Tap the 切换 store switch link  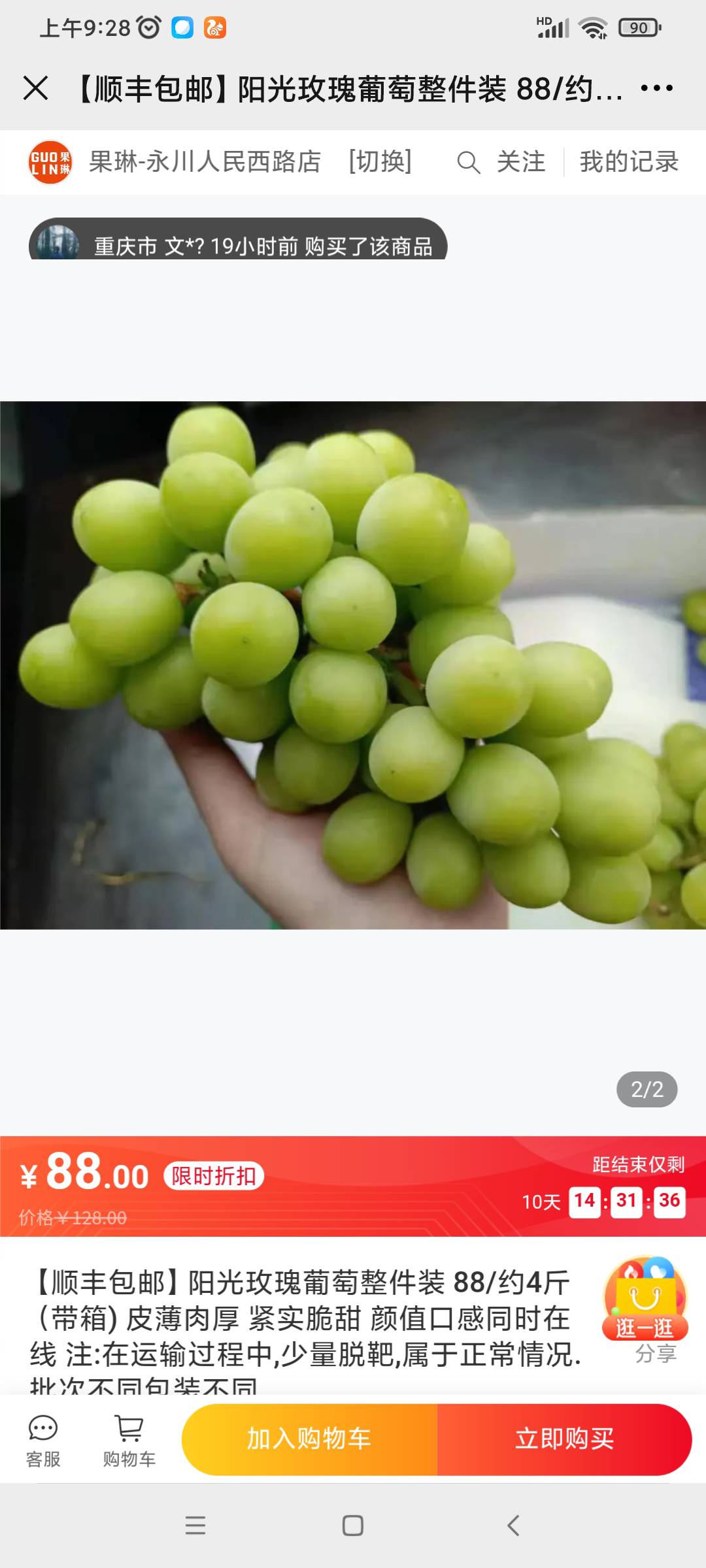tap(380, 161)
